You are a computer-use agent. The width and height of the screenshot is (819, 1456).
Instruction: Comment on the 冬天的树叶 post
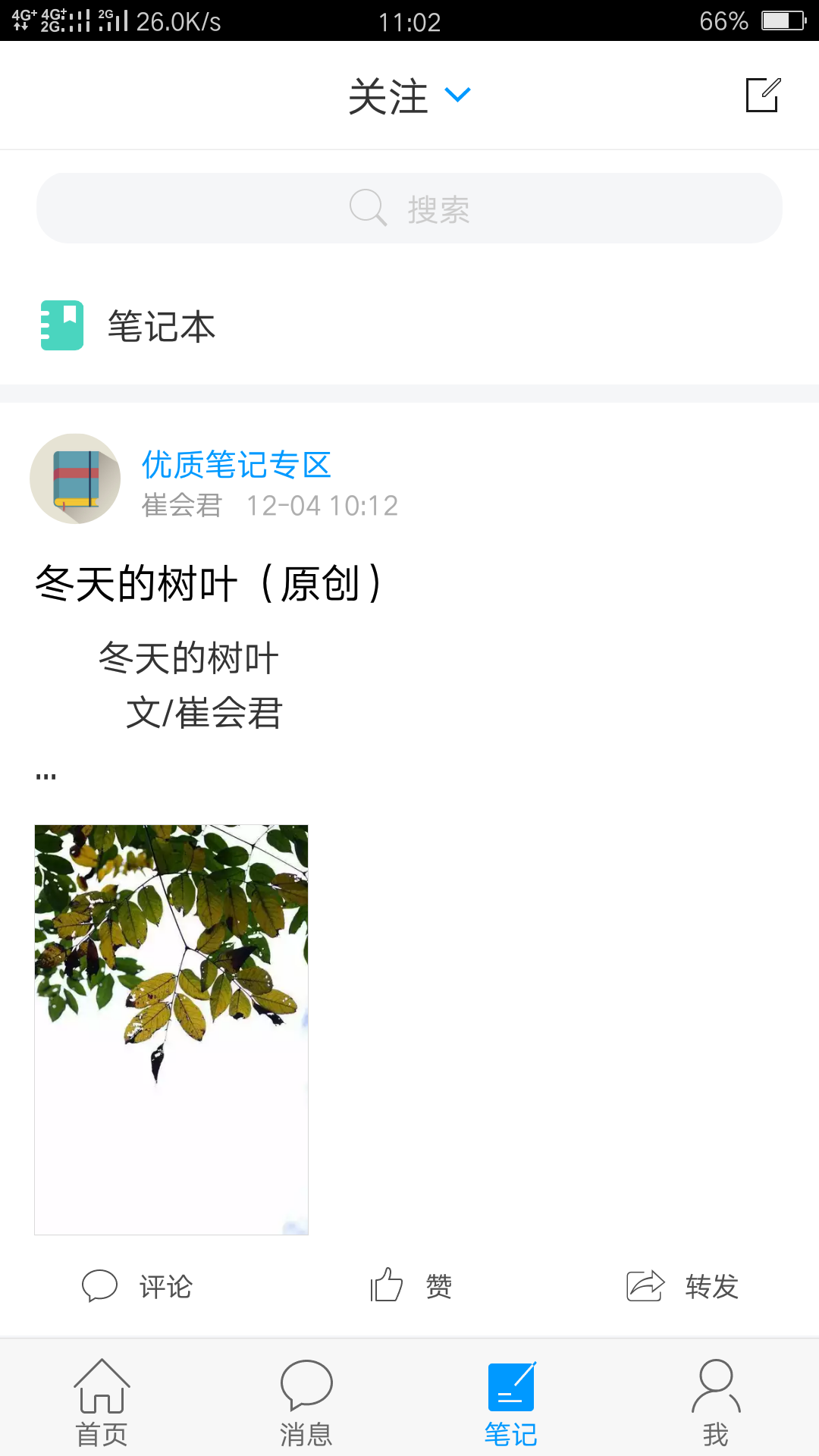point(137,1286)
